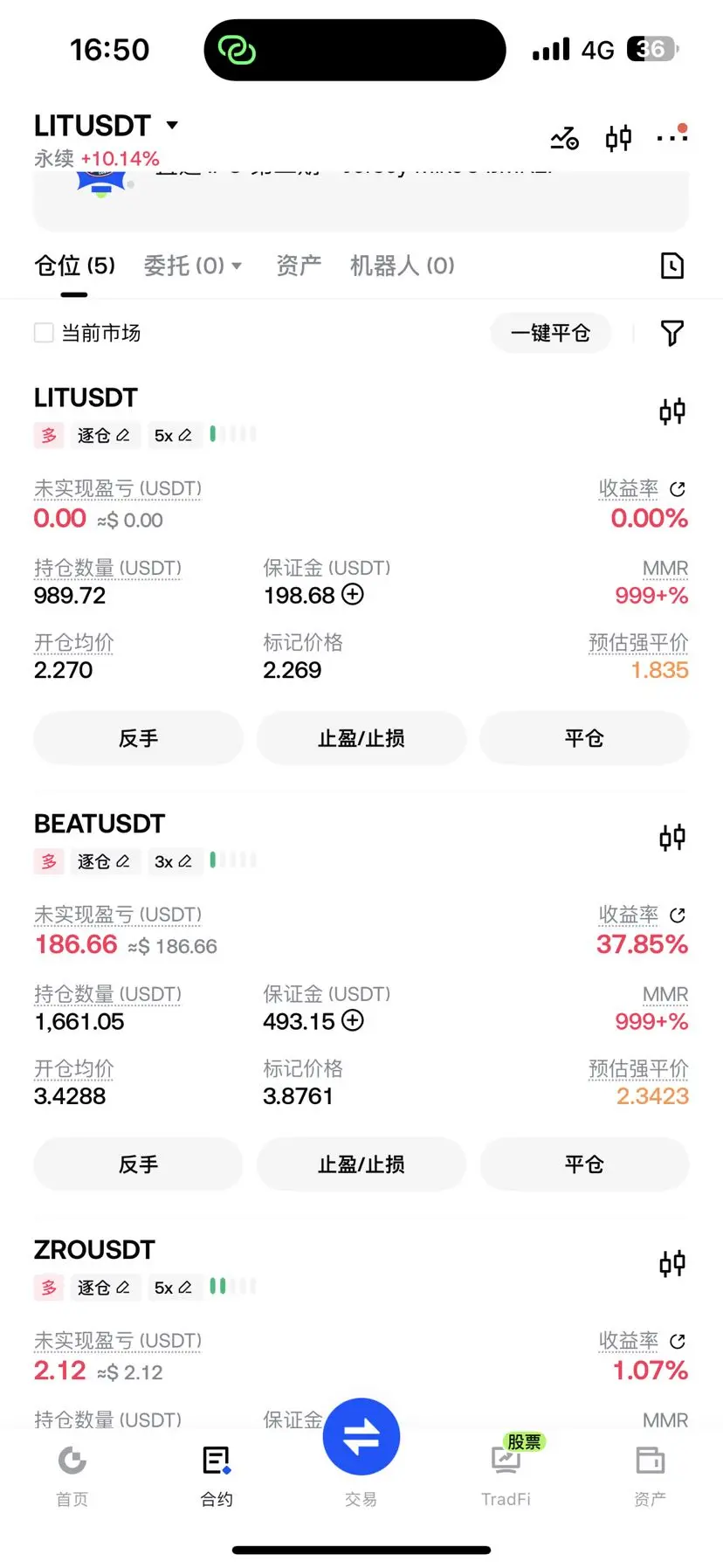Switch to the 委托 (0) tab
The width and height of the screenshot is (723, 1568).
(192, 266)
